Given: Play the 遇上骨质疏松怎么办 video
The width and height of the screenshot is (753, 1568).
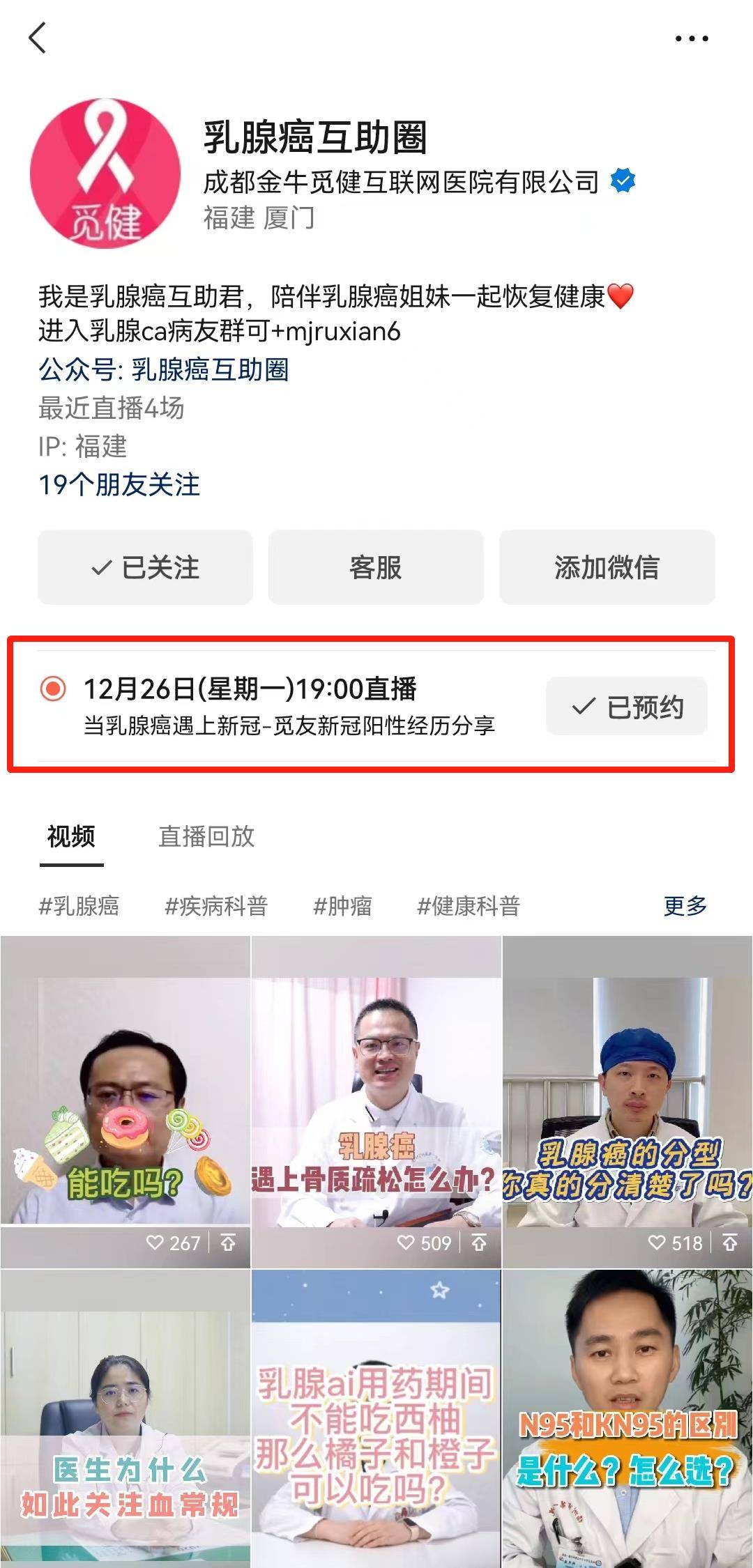Looking at the screenshot, I should click(376, 1101).
